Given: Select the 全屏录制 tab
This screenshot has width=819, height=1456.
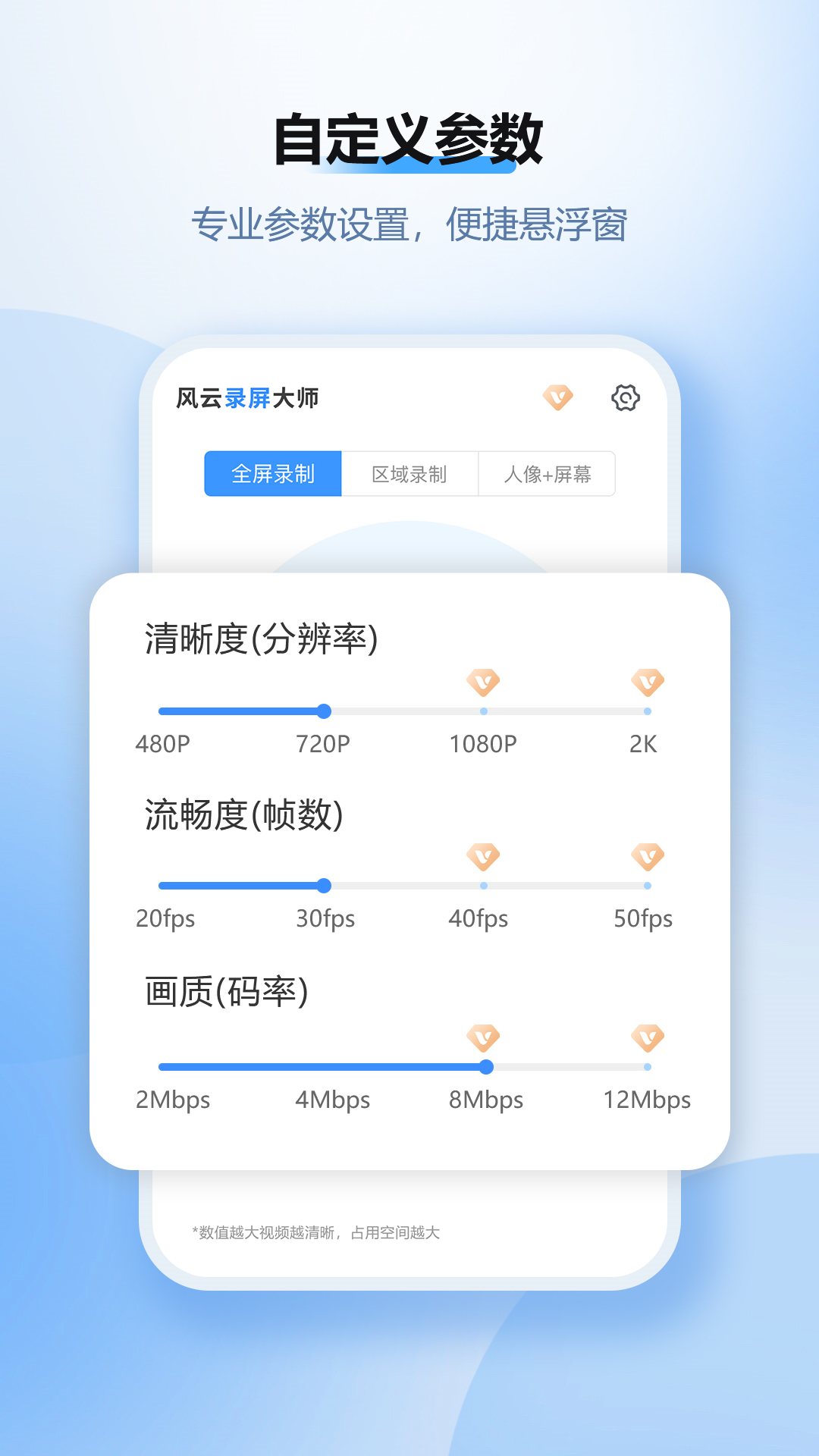Looking at the screenshot, I should click(x=272, y=474).
